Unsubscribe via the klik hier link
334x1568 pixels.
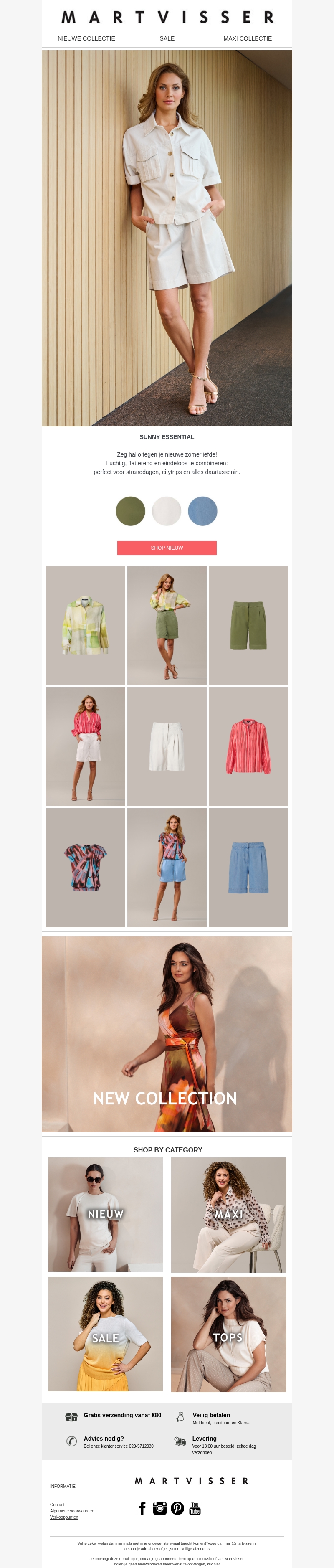pos(213,1564)
